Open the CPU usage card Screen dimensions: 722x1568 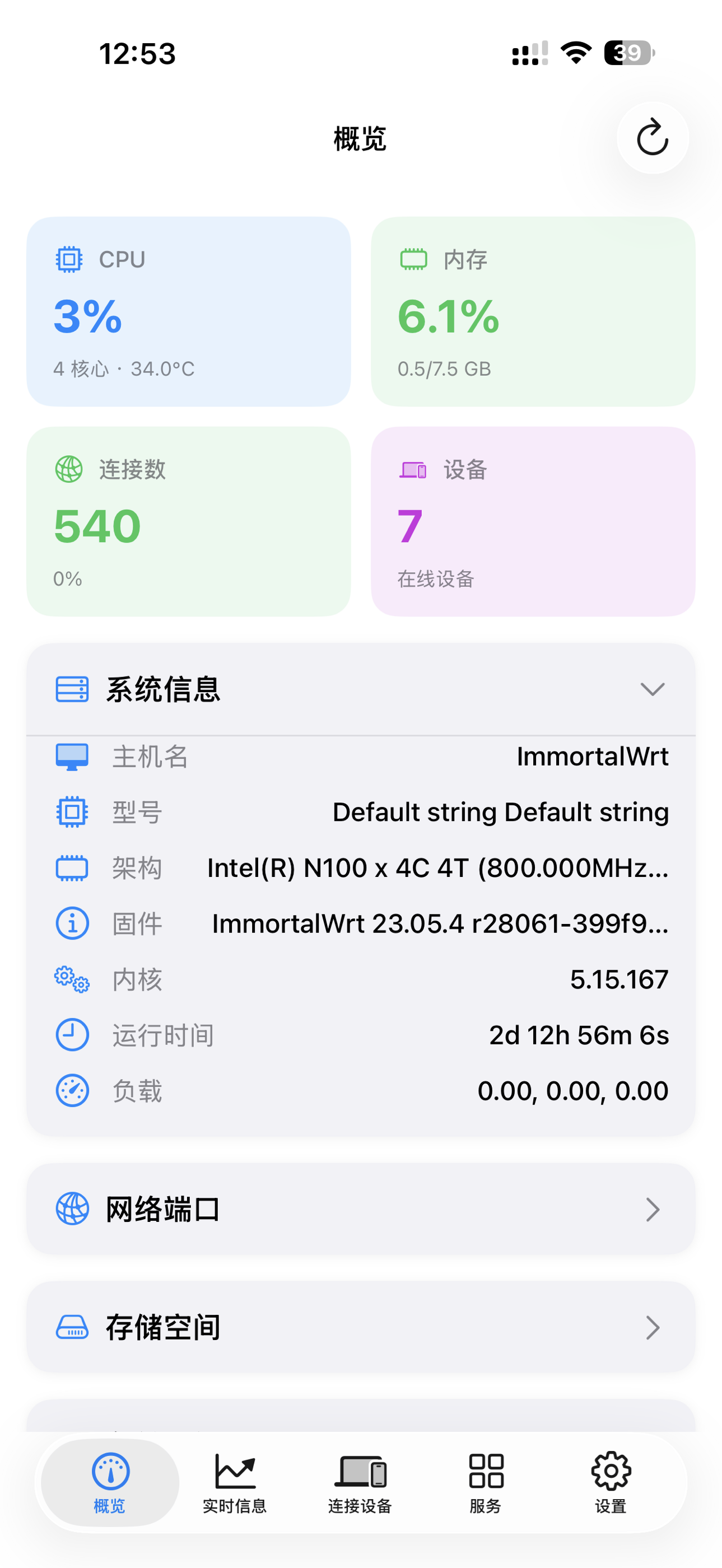pyautogui.click(x=189, y=312)
